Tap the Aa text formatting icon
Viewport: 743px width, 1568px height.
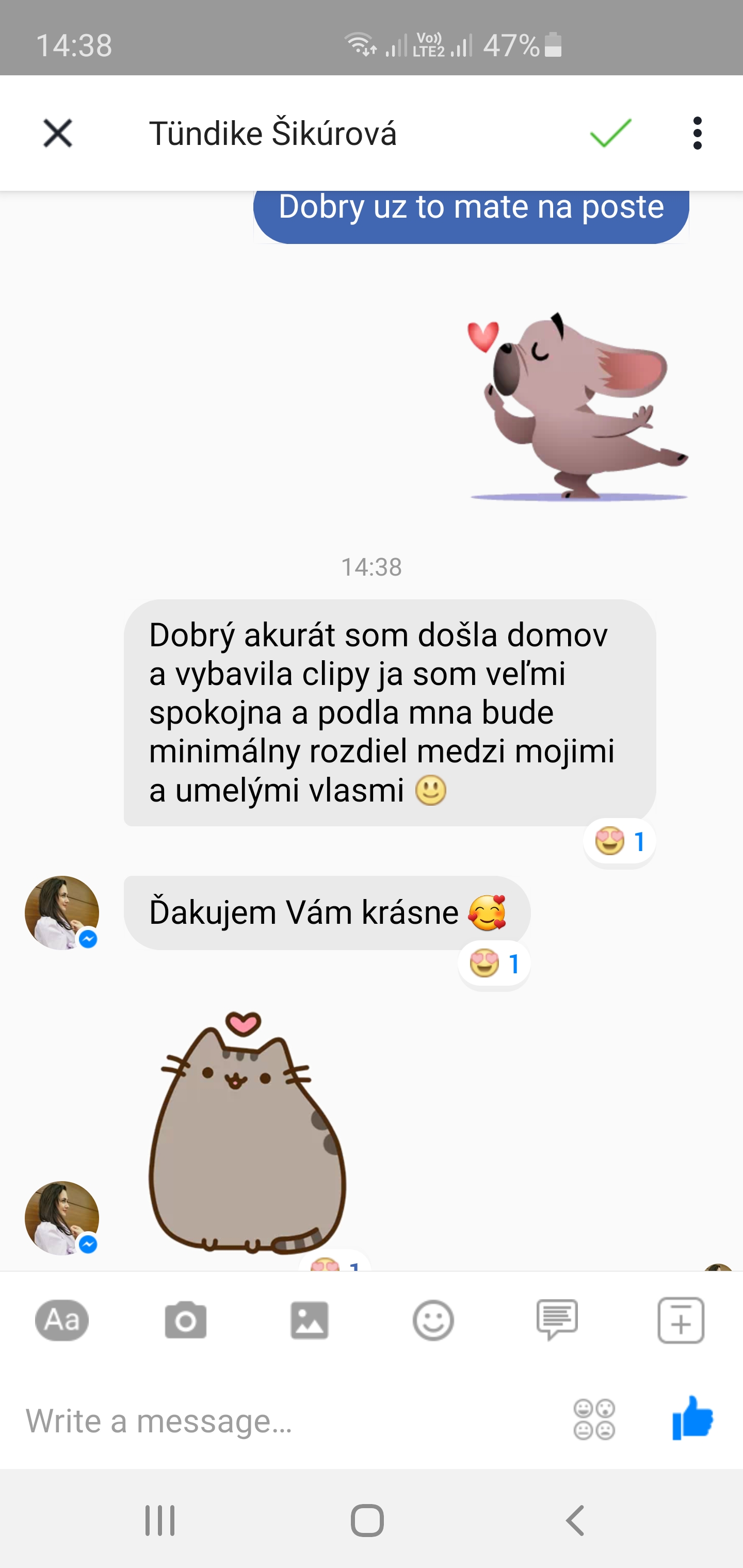pos(62,1320)
